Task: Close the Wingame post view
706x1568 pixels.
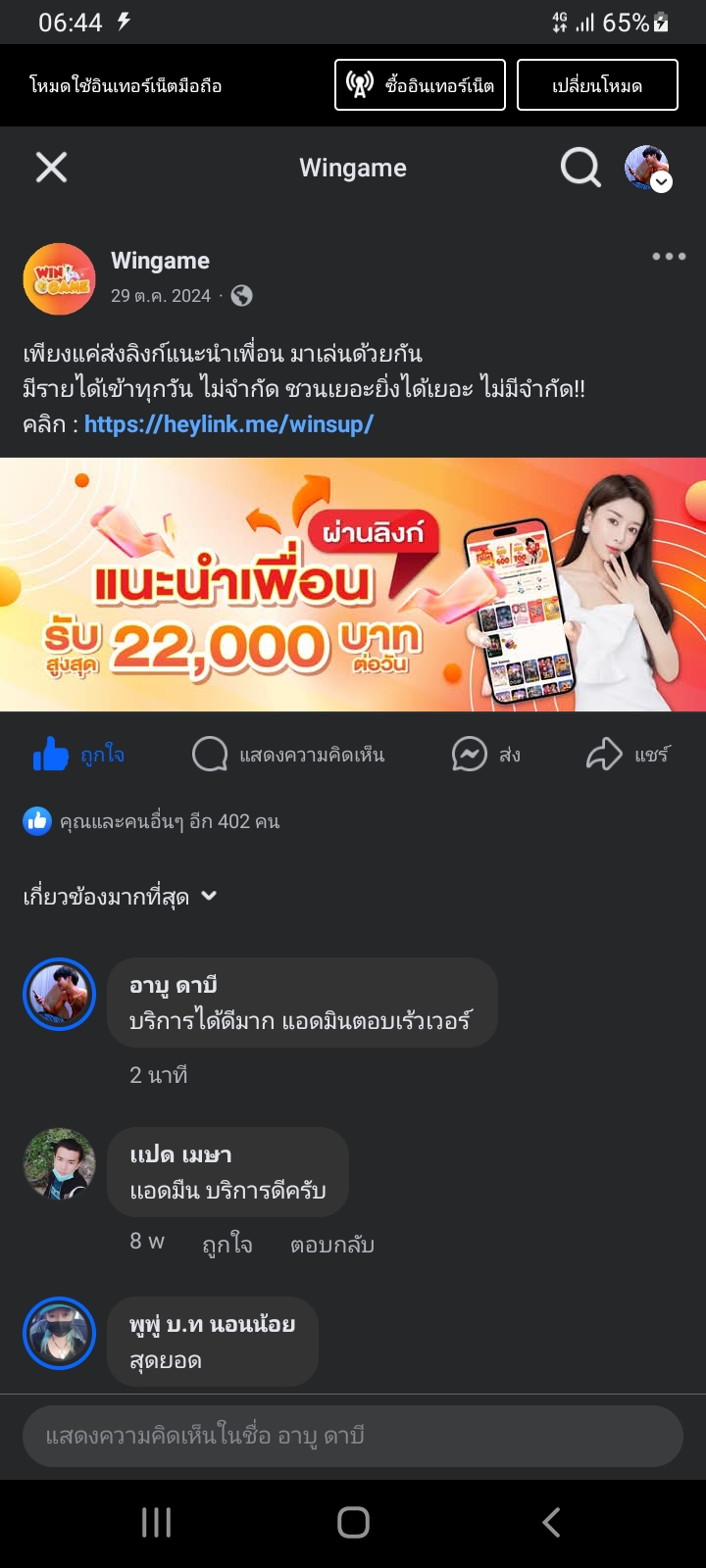Action: [x=51, y=168]
